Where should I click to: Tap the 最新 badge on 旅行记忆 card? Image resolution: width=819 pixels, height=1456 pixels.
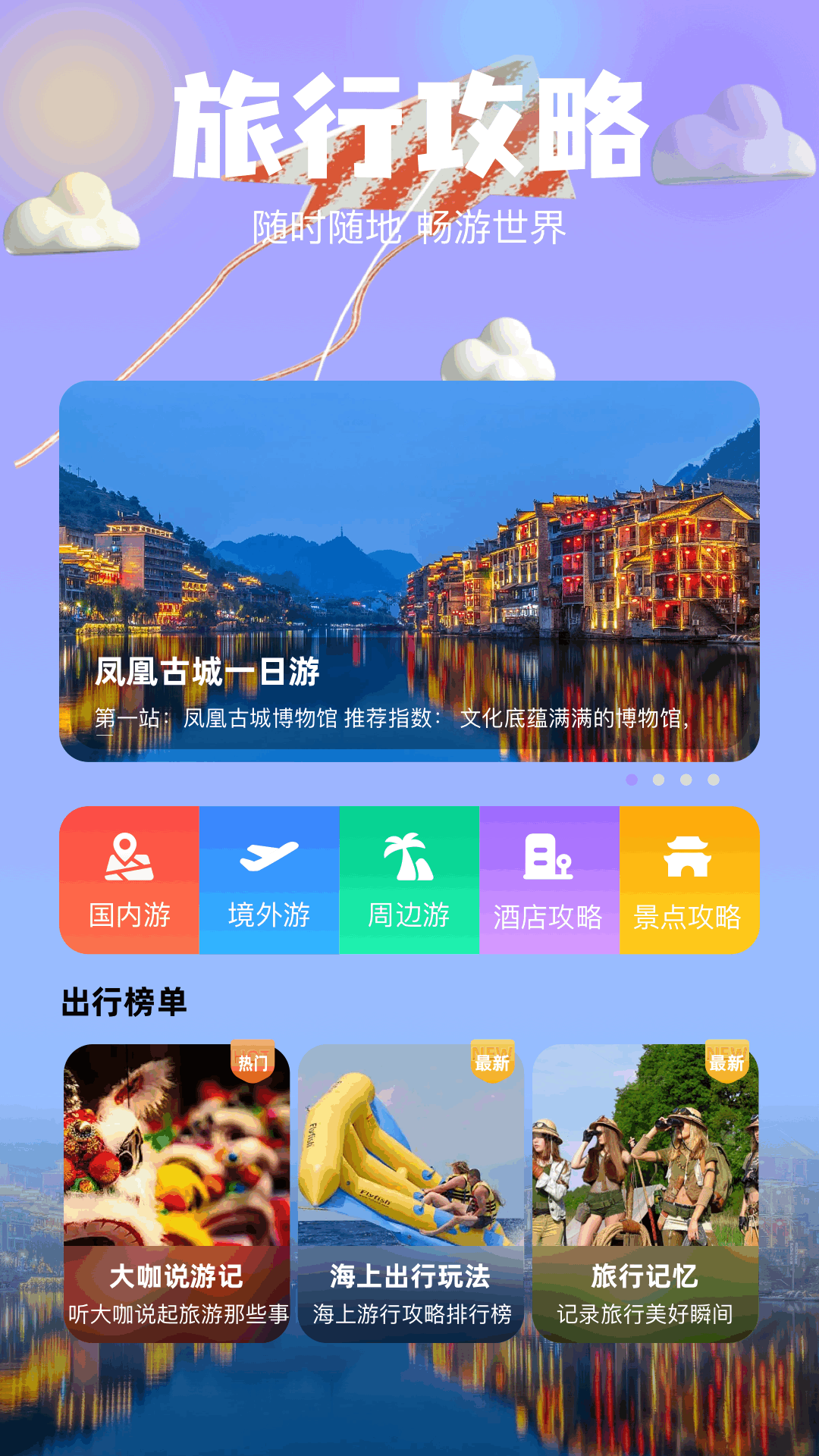[726, 1063]
